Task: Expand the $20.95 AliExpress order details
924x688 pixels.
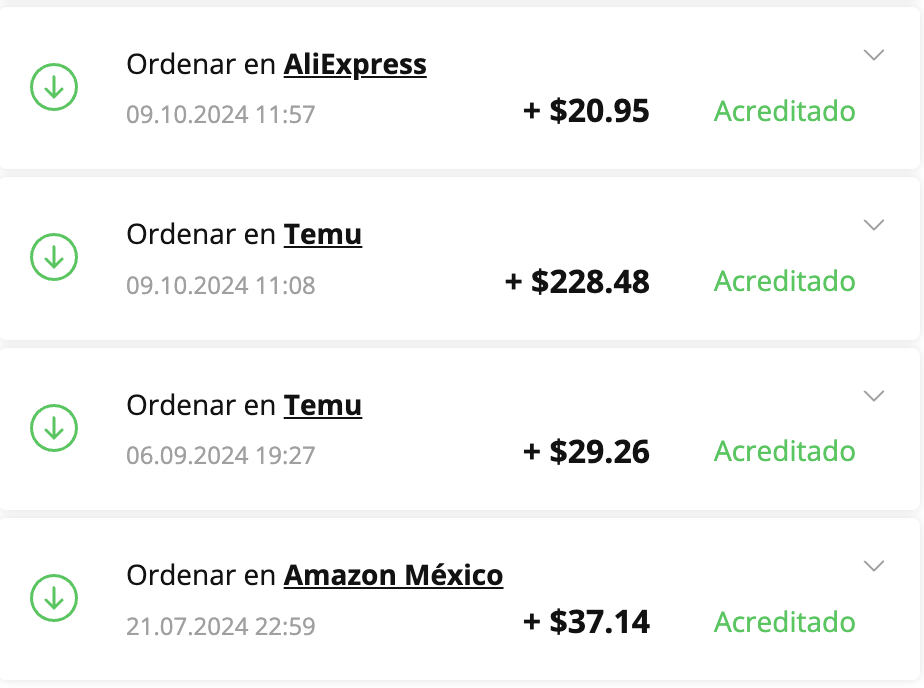Action: click(x=874, y=55)
